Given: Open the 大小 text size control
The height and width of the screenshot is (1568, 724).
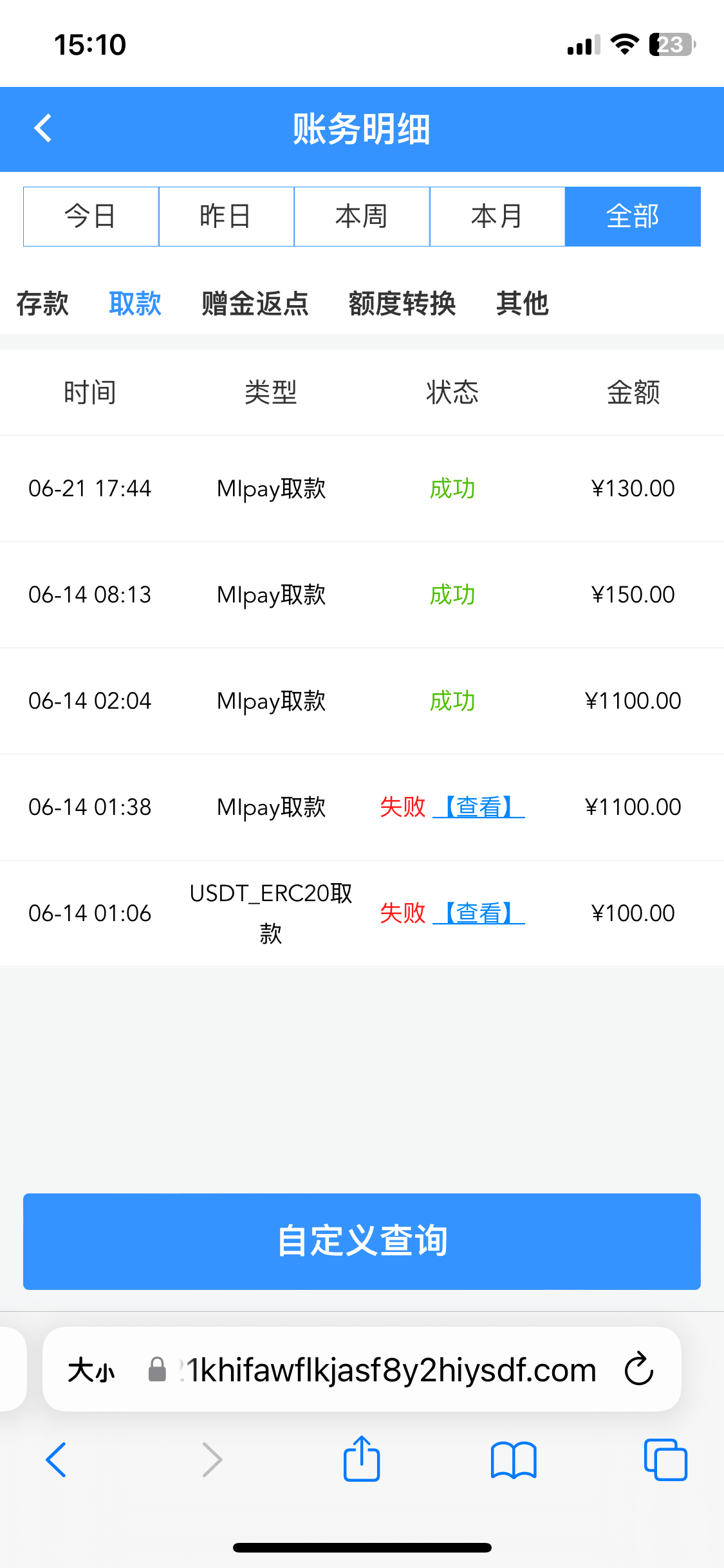Looking at the screenshot, I should coord(89,1370).
